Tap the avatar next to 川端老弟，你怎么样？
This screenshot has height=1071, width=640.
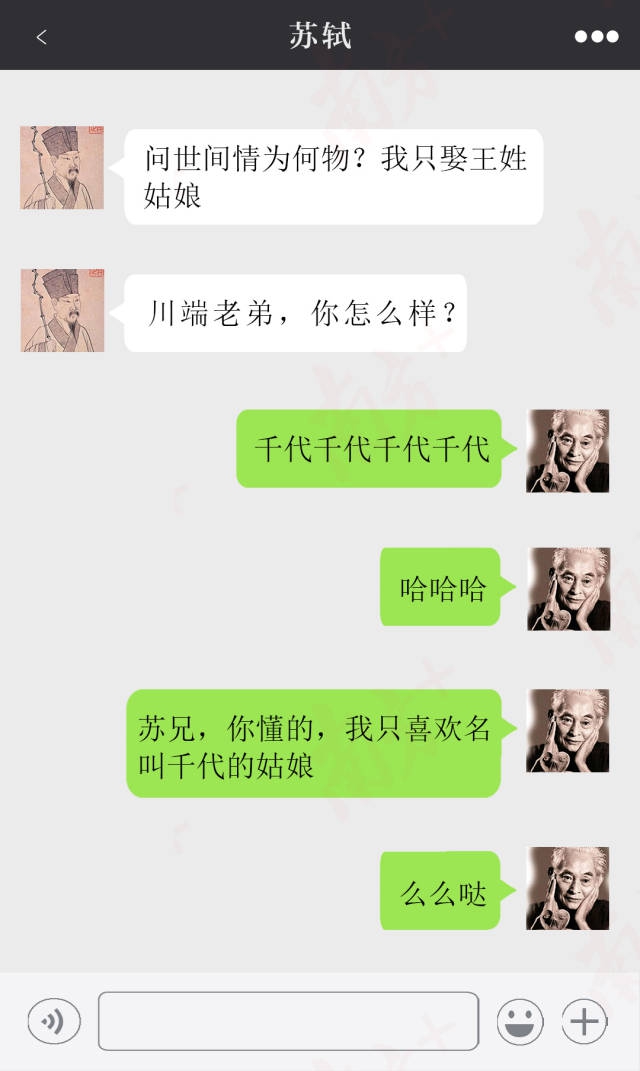62,310
